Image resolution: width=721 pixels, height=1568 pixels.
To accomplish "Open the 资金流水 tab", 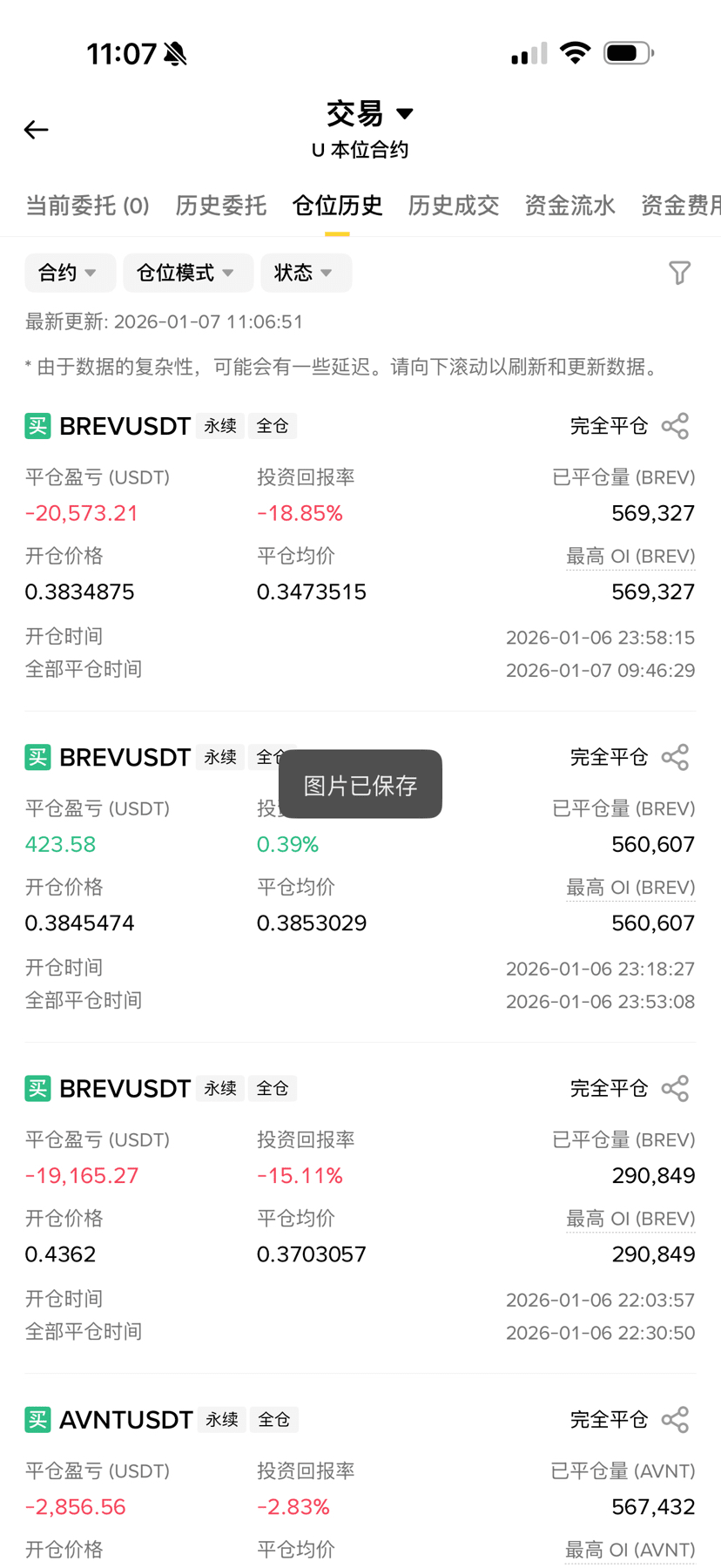I will pos(569,206).
